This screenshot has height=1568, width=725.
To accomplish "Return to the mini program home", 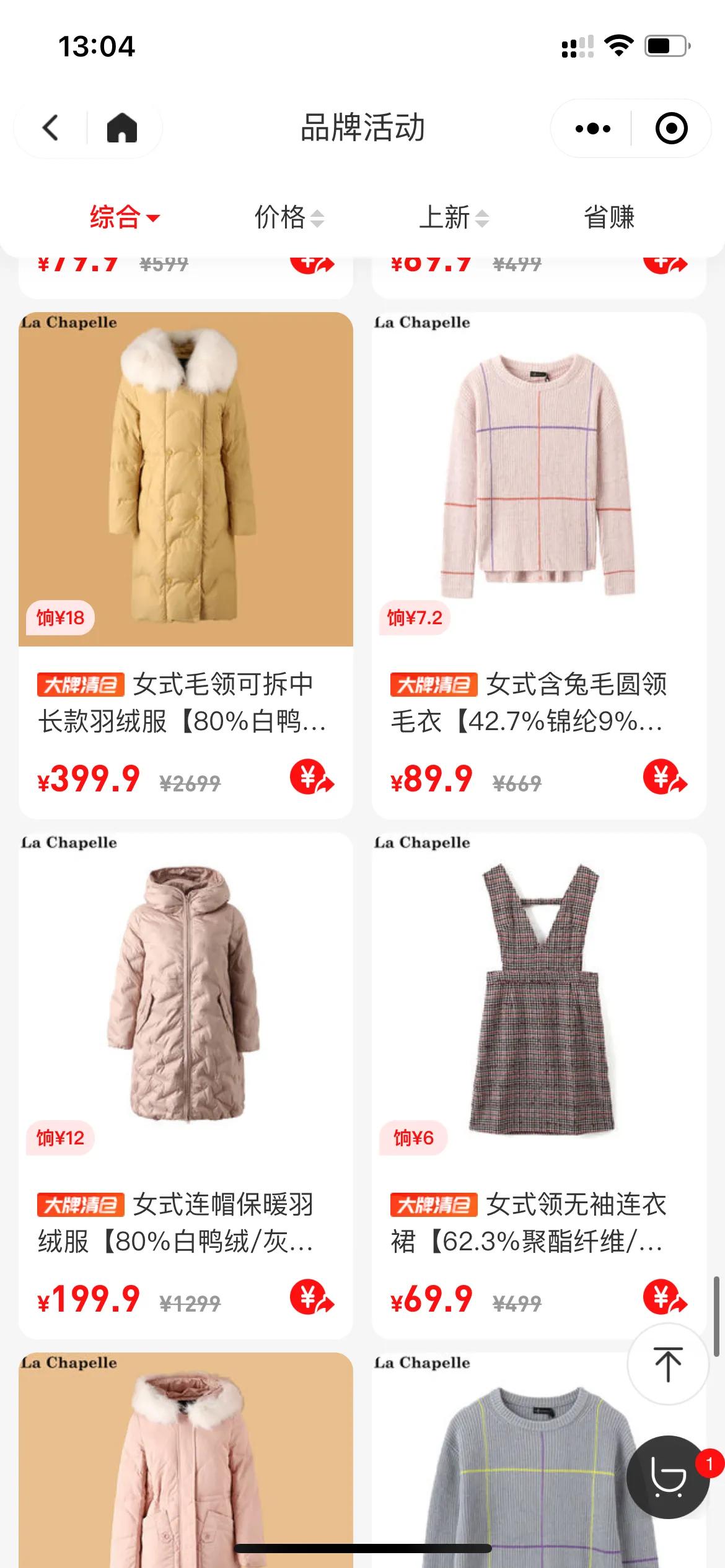I will (122, 128).
